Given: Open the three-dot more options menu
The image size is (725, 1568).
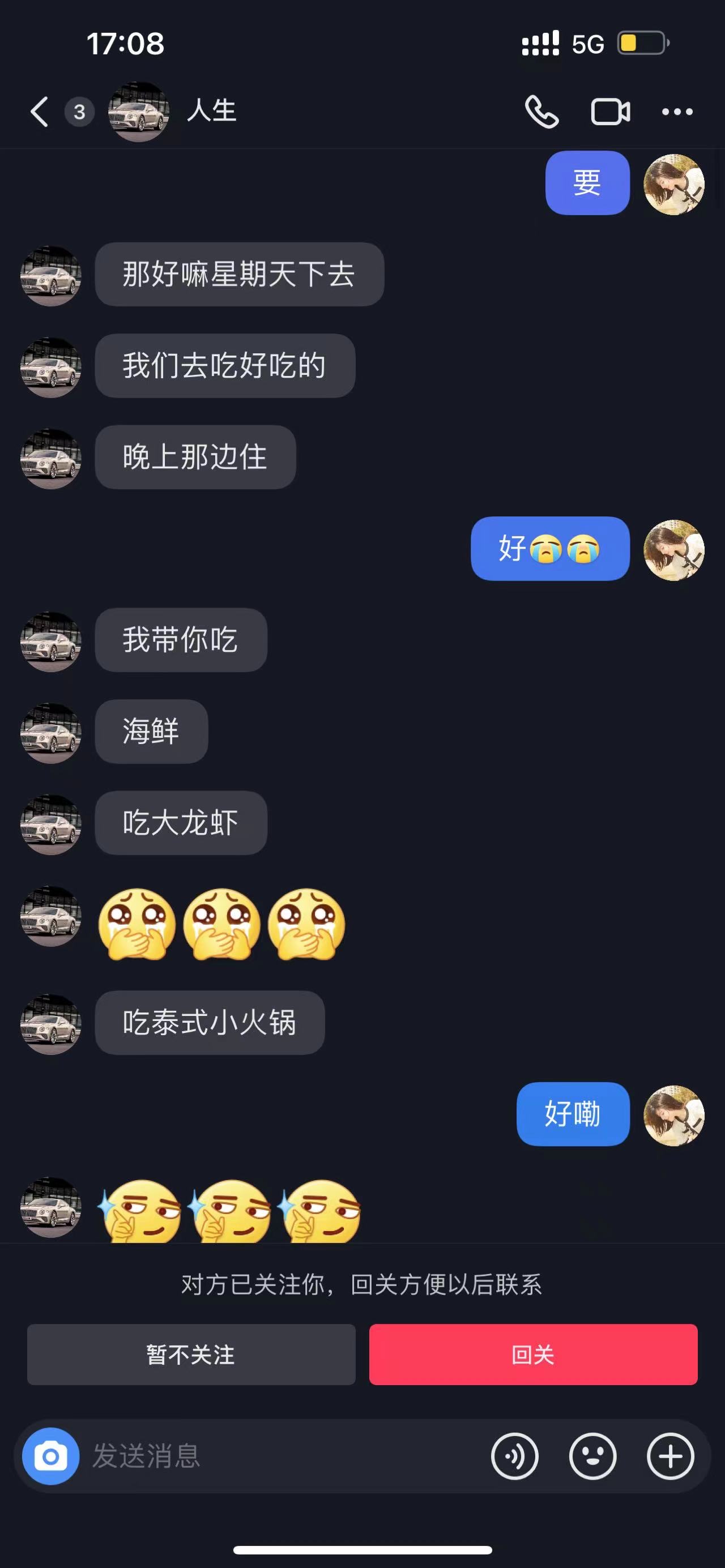Looking at the screenshot, I should click(677, 112).
